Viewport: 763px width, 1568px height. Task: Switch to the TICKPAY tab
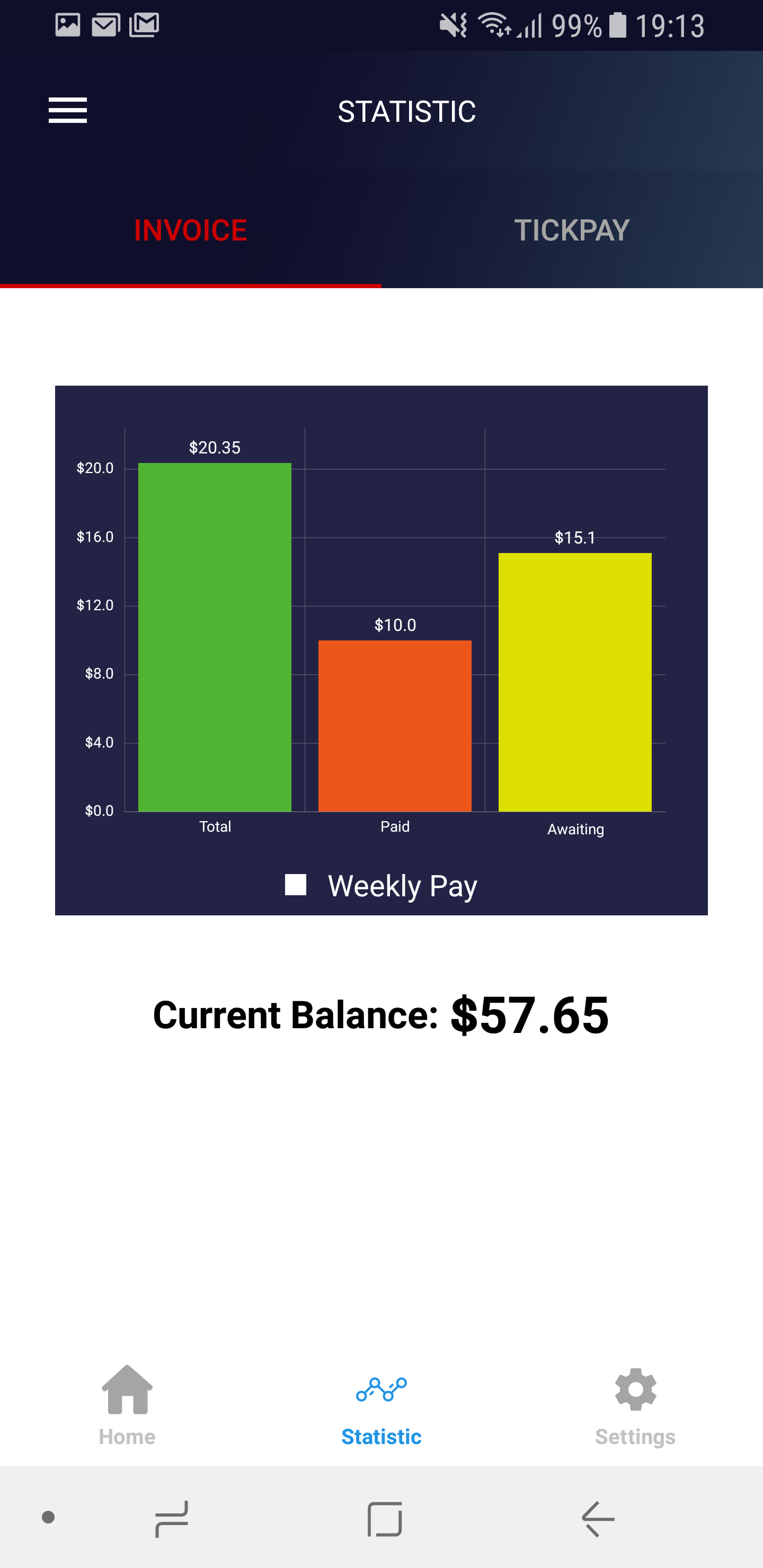(571, 230)
